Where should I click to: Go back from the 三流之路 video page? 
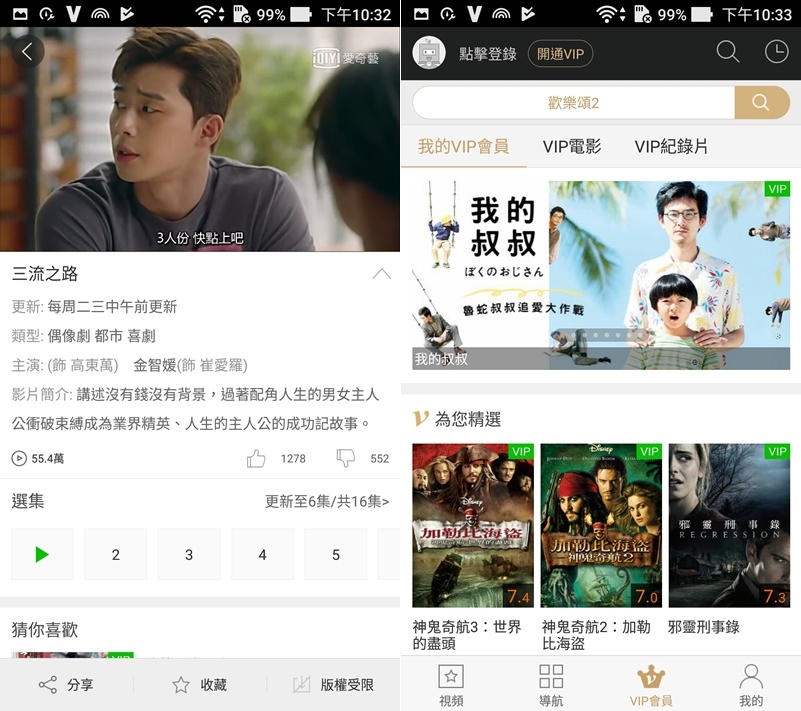point(27,53)
